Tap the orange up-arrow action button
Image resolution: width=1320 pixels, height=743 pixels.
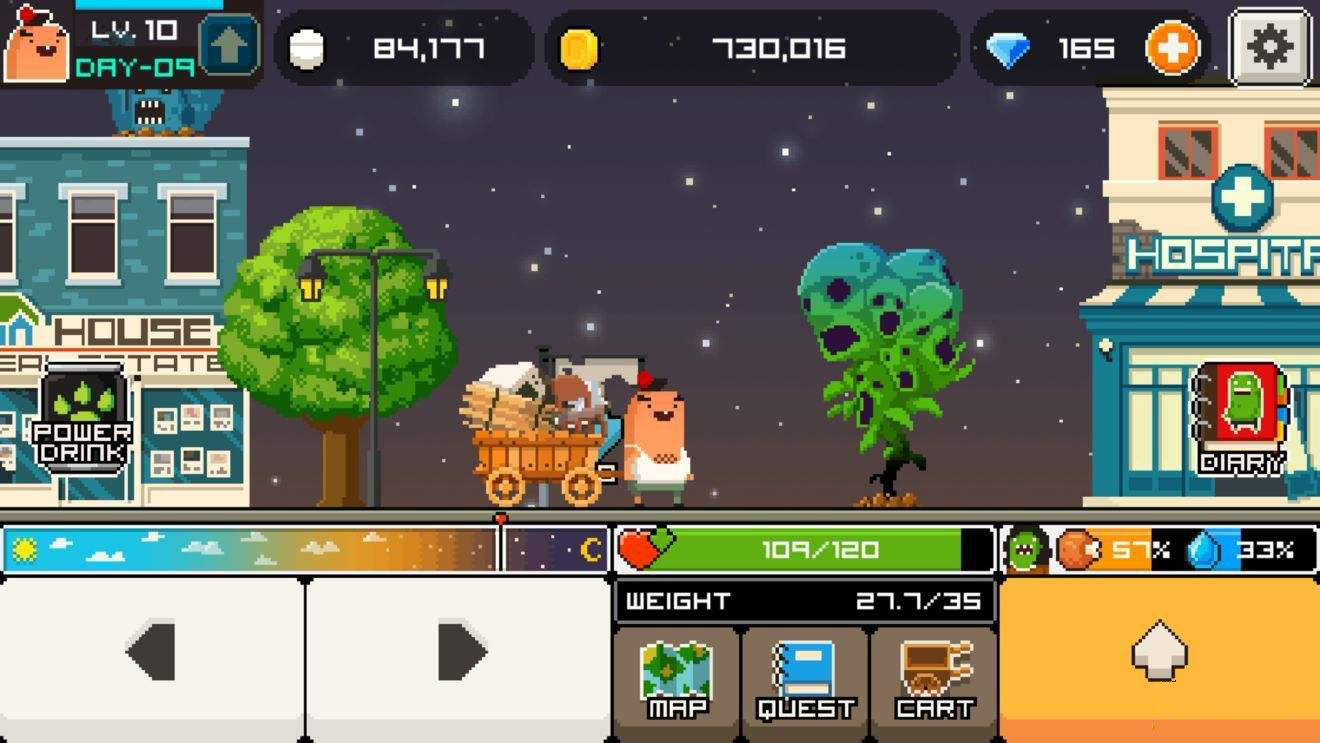pyautogui.click(x=1159, y=655)
